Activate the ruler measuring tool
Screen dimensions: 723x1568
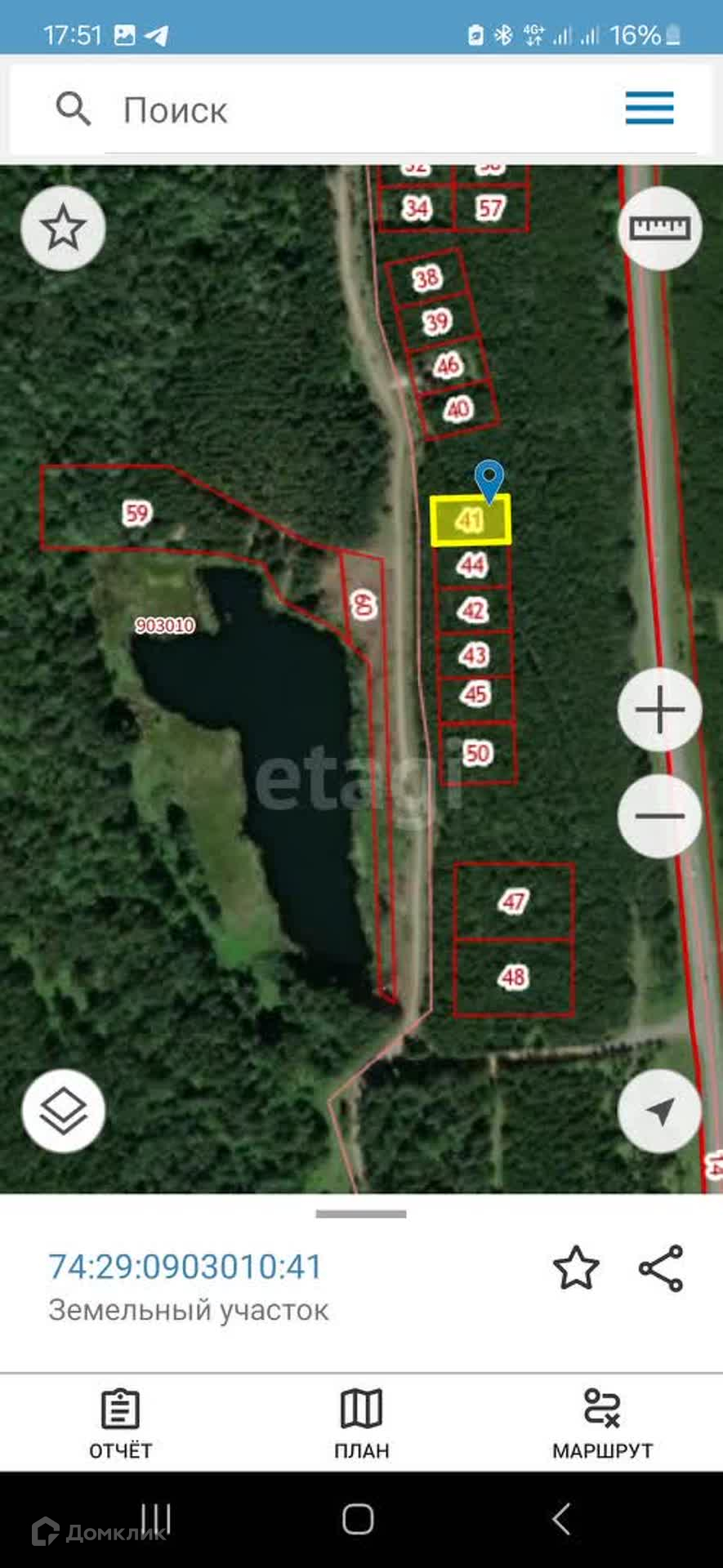(x=660, y=228)
